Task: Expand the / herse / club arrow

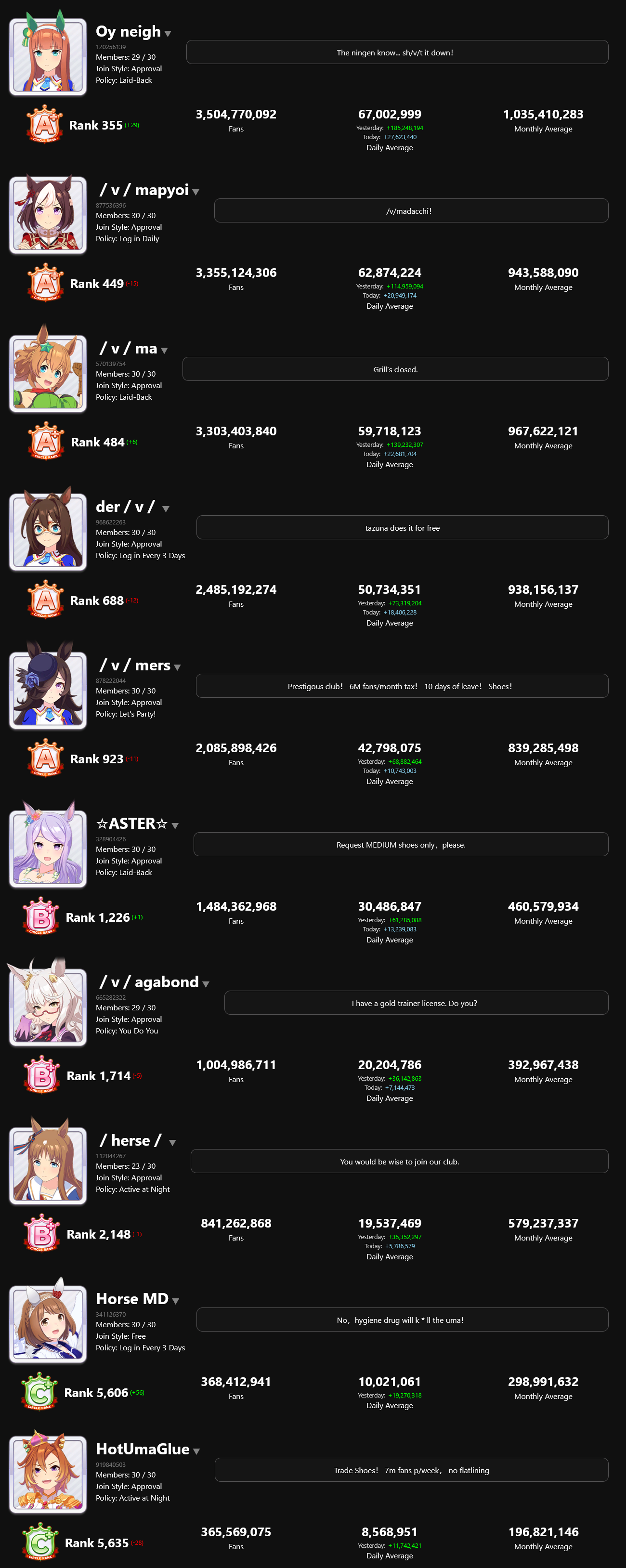Action: [x=172, y=1142]
